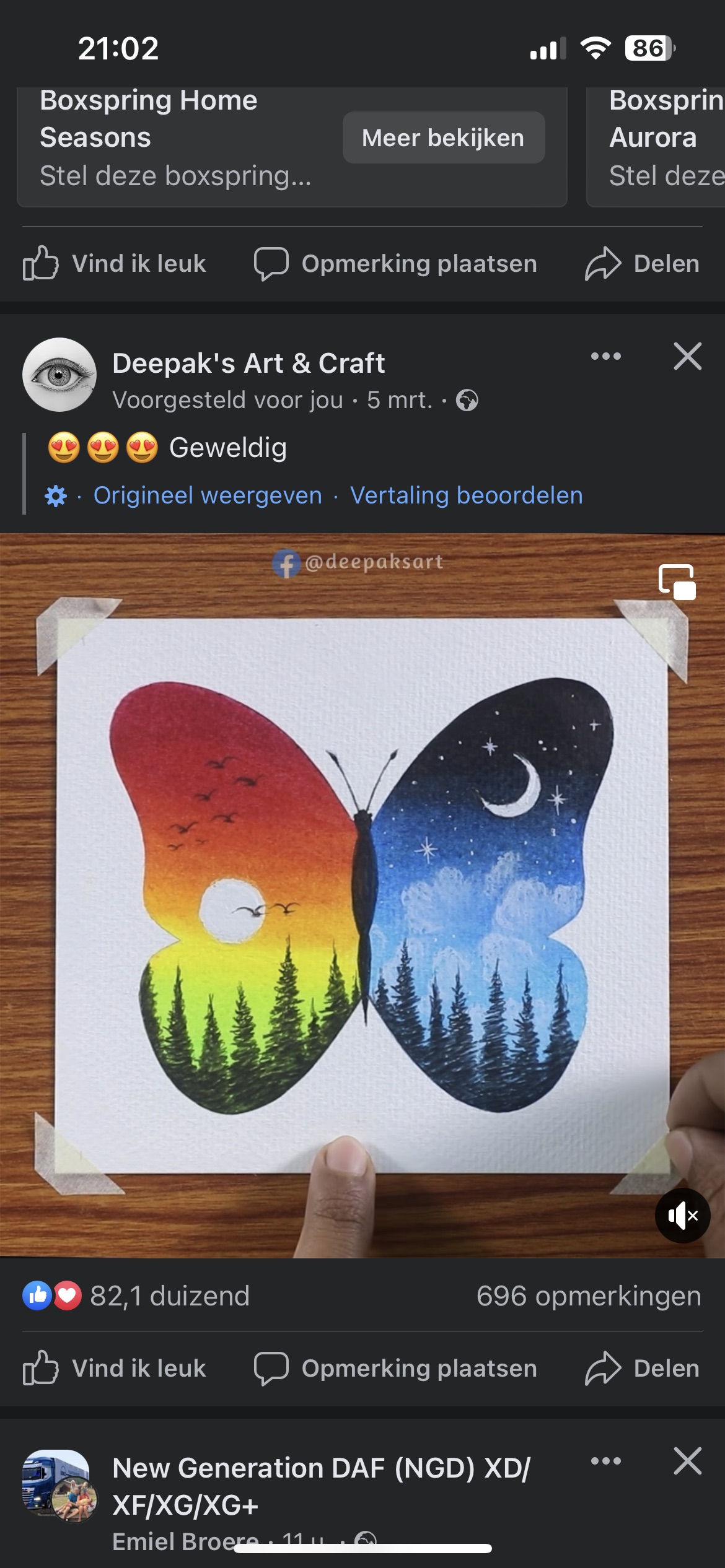Dismiss the Deepak's Art & Craft post

tap(687, 356)
